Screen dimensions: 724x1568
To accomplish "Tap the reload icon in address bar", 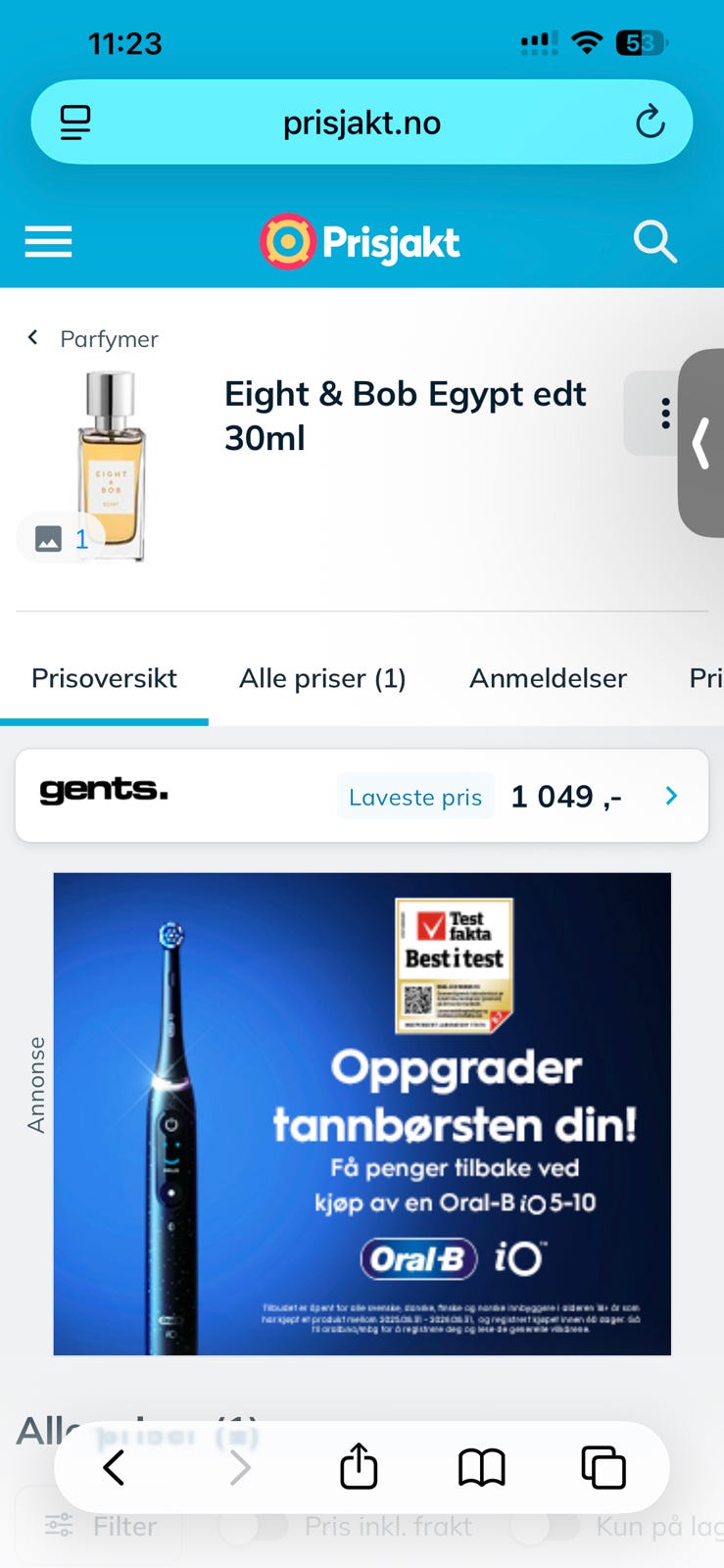I will (x=650, y=122).
